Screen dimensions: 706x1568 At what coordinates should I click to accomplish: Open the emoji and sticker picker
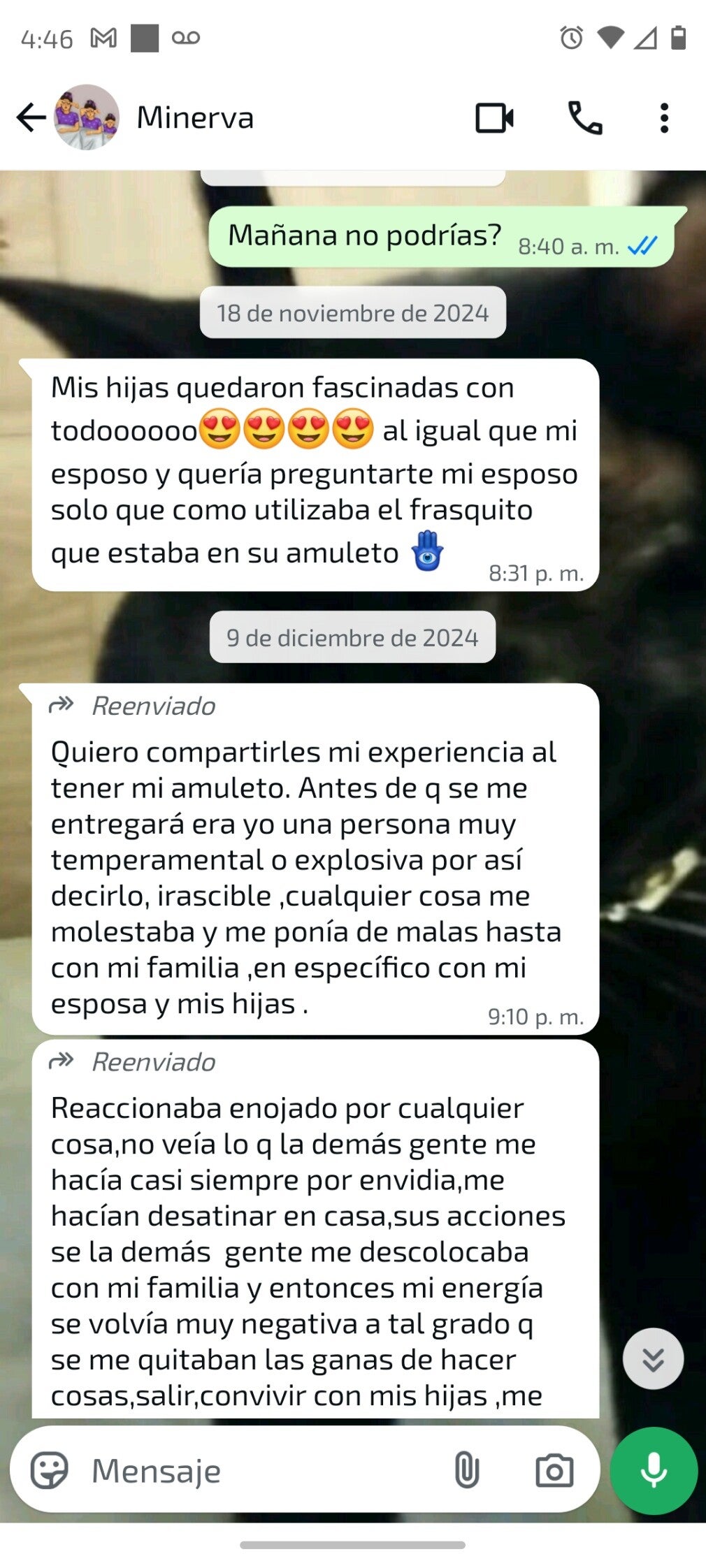click(50, 1471)
